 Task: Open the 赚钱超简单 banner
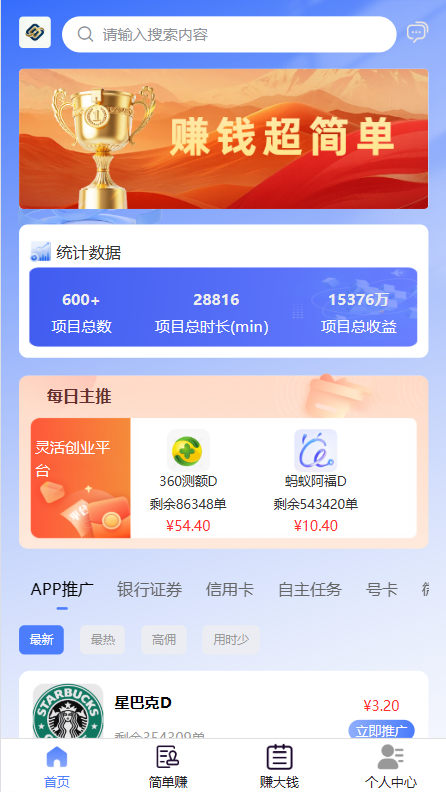223,139
